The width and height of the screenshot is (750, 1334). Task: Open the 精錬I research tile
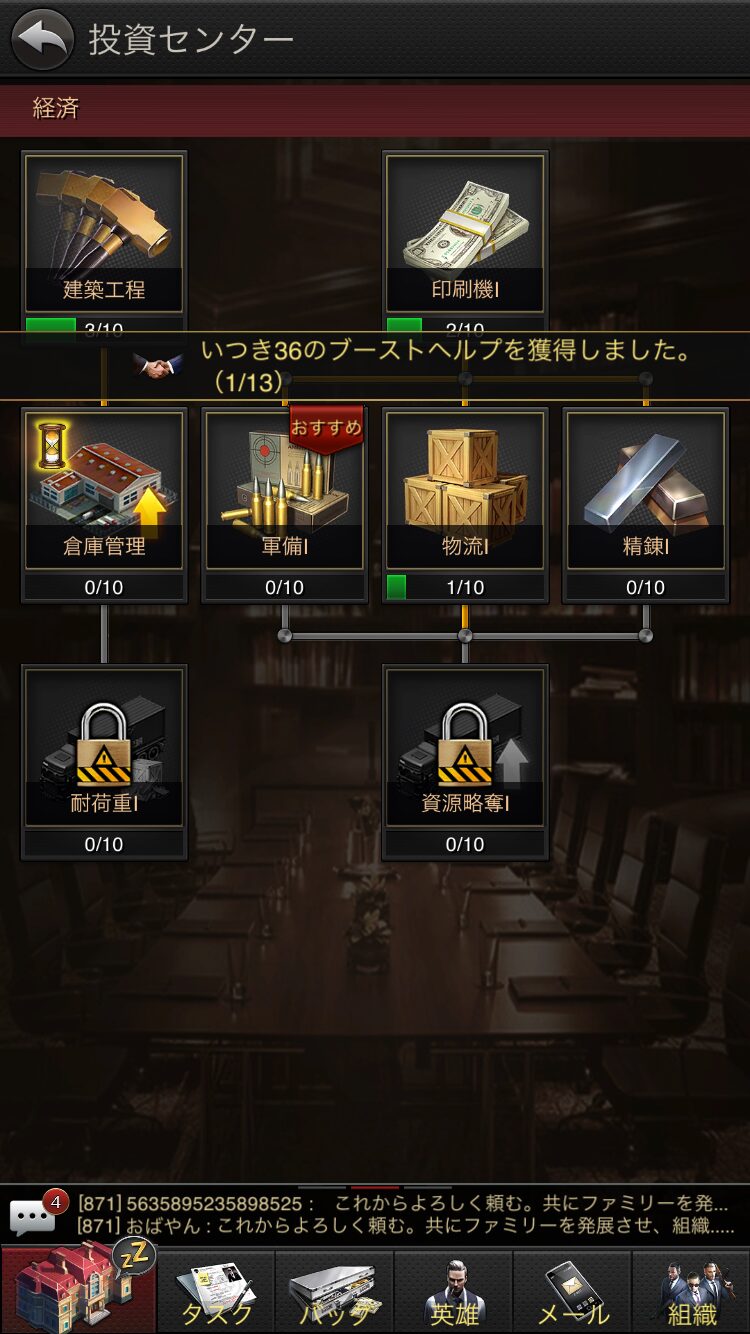(646, 490)
